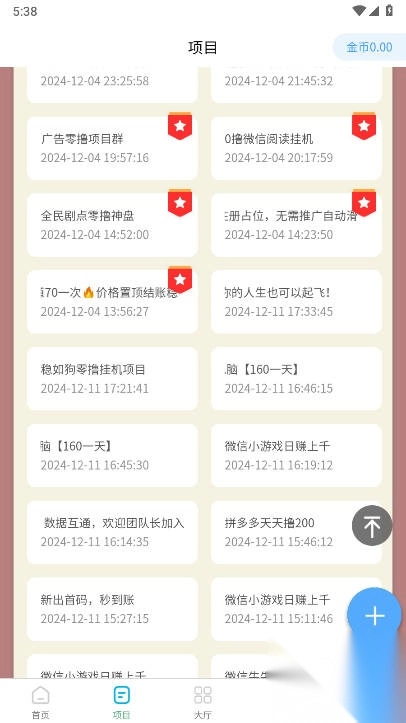The image size is (406, 723).
Task: Open the 160一天 card posted 16:46:15
Action: click(296, 379)
